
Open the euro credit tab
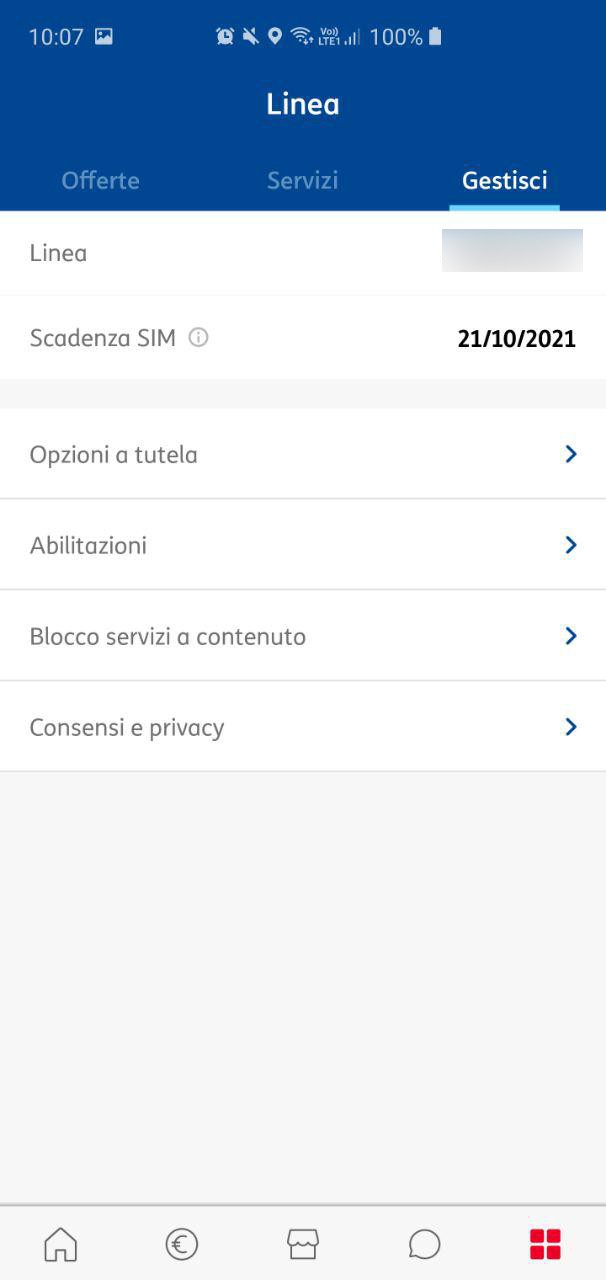pos(182,1244)
